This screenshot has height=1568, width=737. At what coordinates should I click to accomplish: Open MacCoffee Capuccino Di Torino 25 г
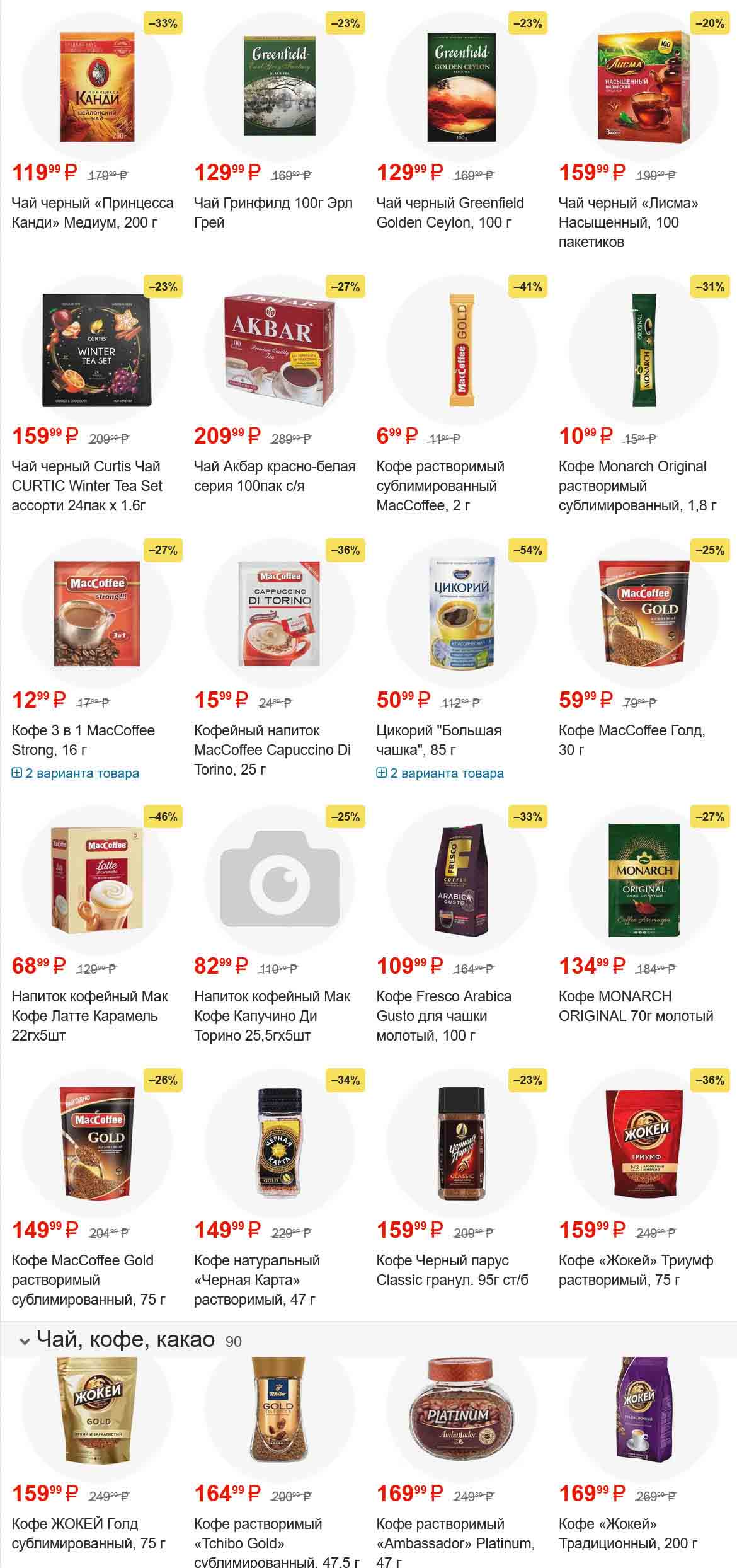pyautogui.click(x=272, y=749)
